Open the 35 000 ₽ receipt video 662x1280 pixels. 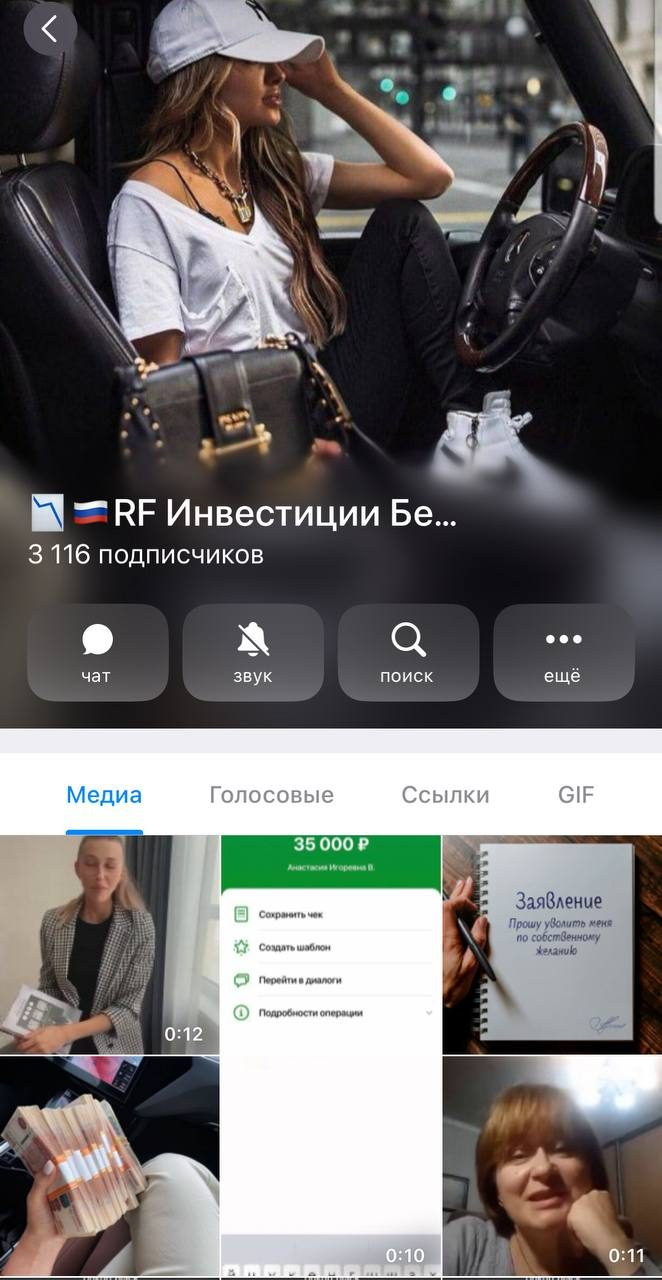pyautogui.click(x=331, y=1055)
